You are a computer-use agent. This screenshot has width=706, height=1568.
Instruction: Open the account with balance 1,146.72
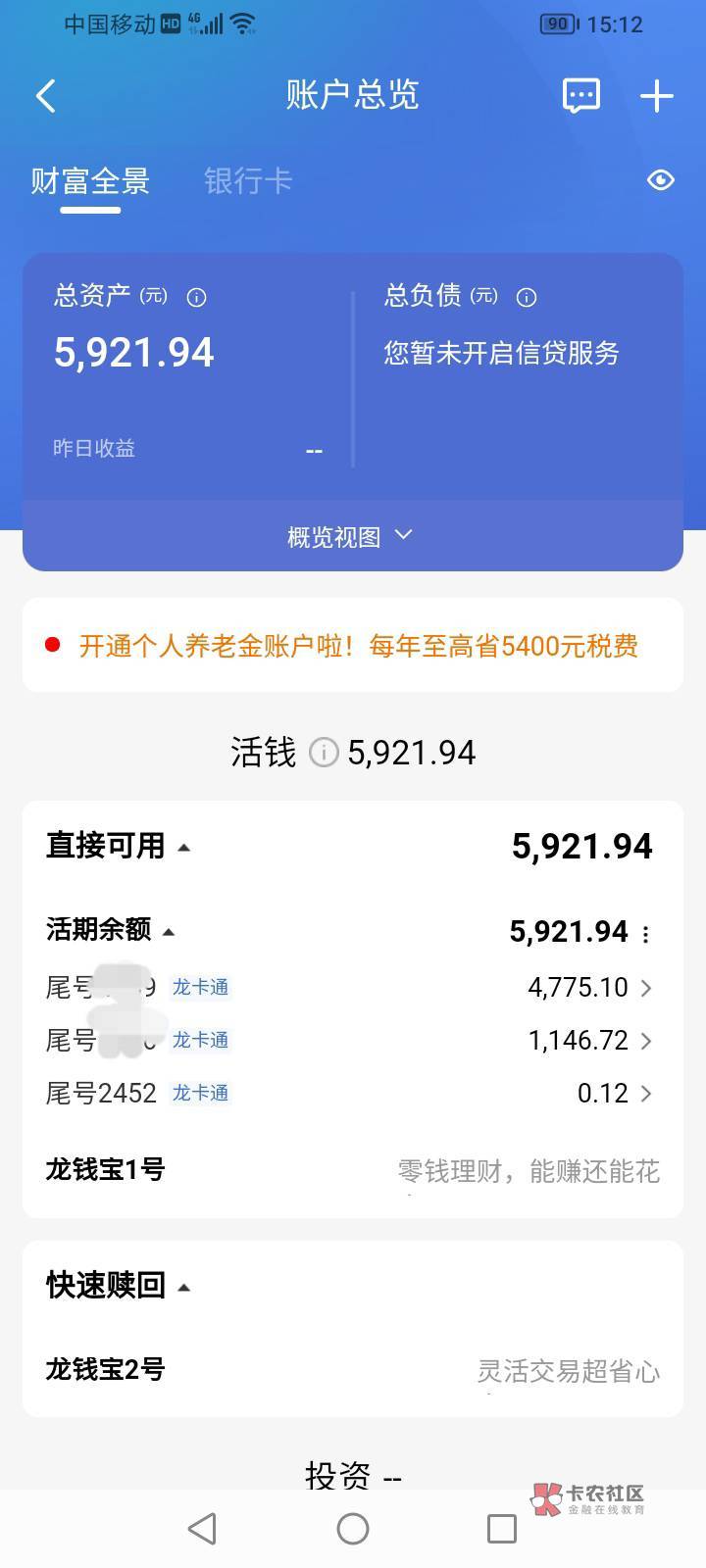click(x=352, y=1040)
